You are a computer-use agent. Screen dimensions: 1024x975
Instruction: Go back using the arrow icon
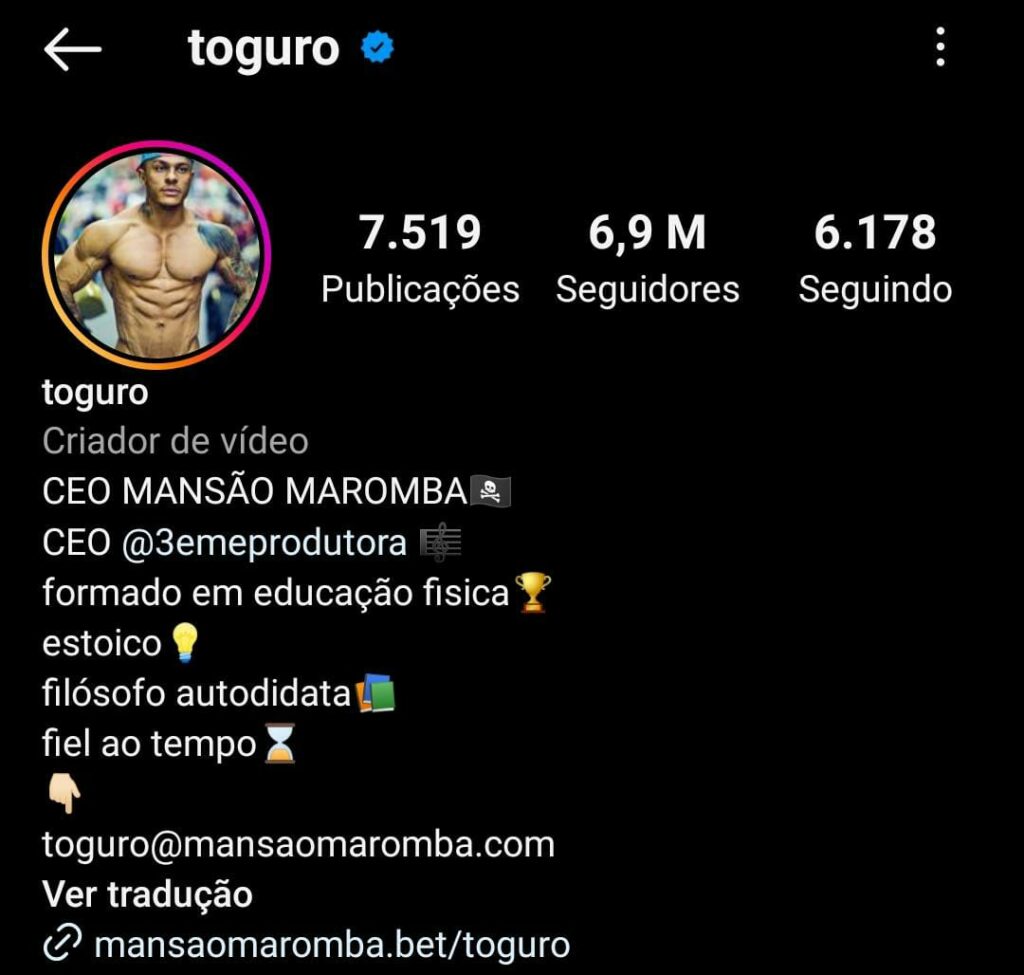tap(72, 49)
